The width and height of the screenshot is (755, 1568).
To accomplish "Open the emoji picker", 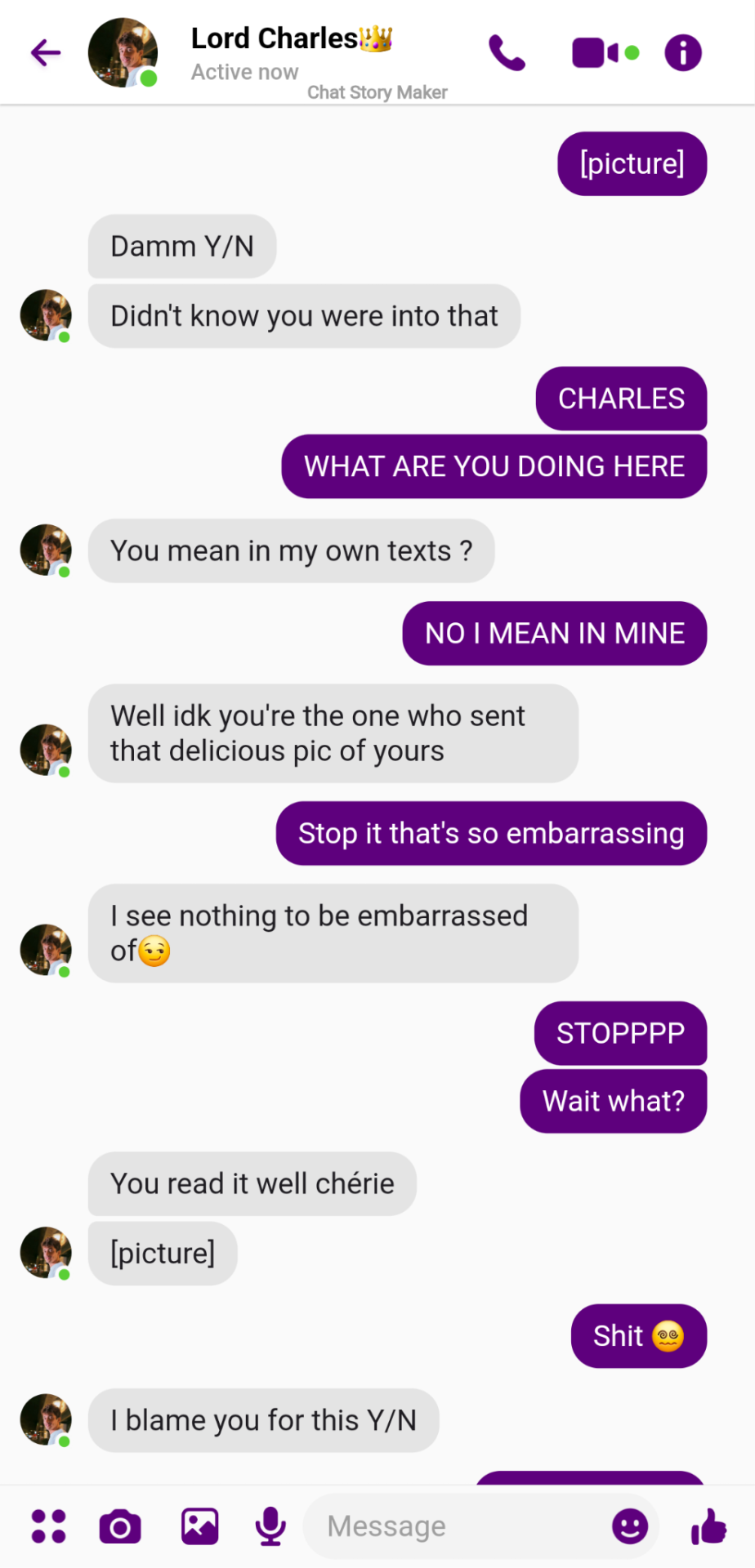I will 630,1526.
